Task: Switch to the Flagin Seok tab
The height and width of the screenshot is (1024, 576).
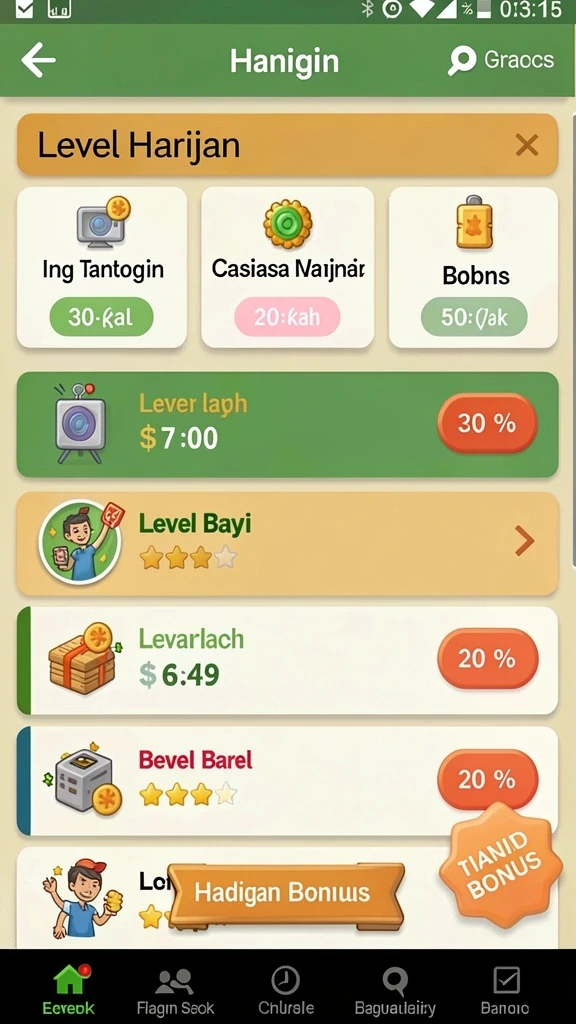Action: [175, 990]
